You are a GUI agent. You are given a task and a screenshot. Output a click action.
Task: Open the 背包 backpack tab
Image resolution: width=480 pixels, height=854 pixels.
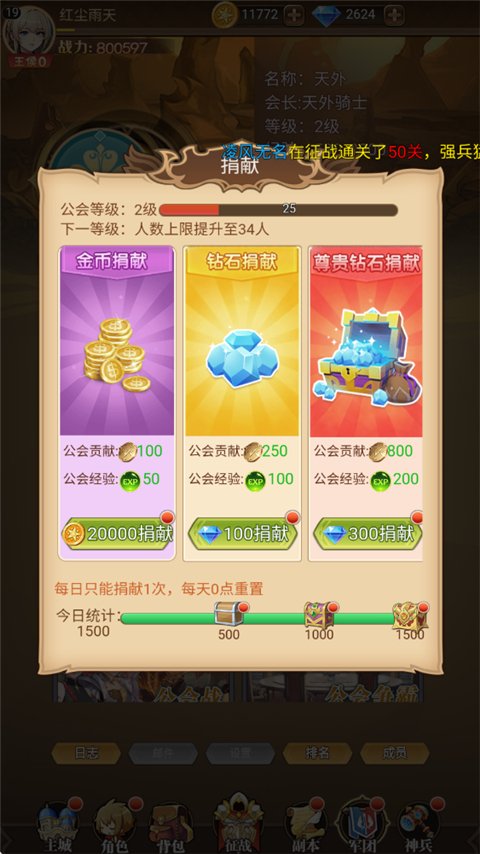pyautogui.click(x=171, y=826)
